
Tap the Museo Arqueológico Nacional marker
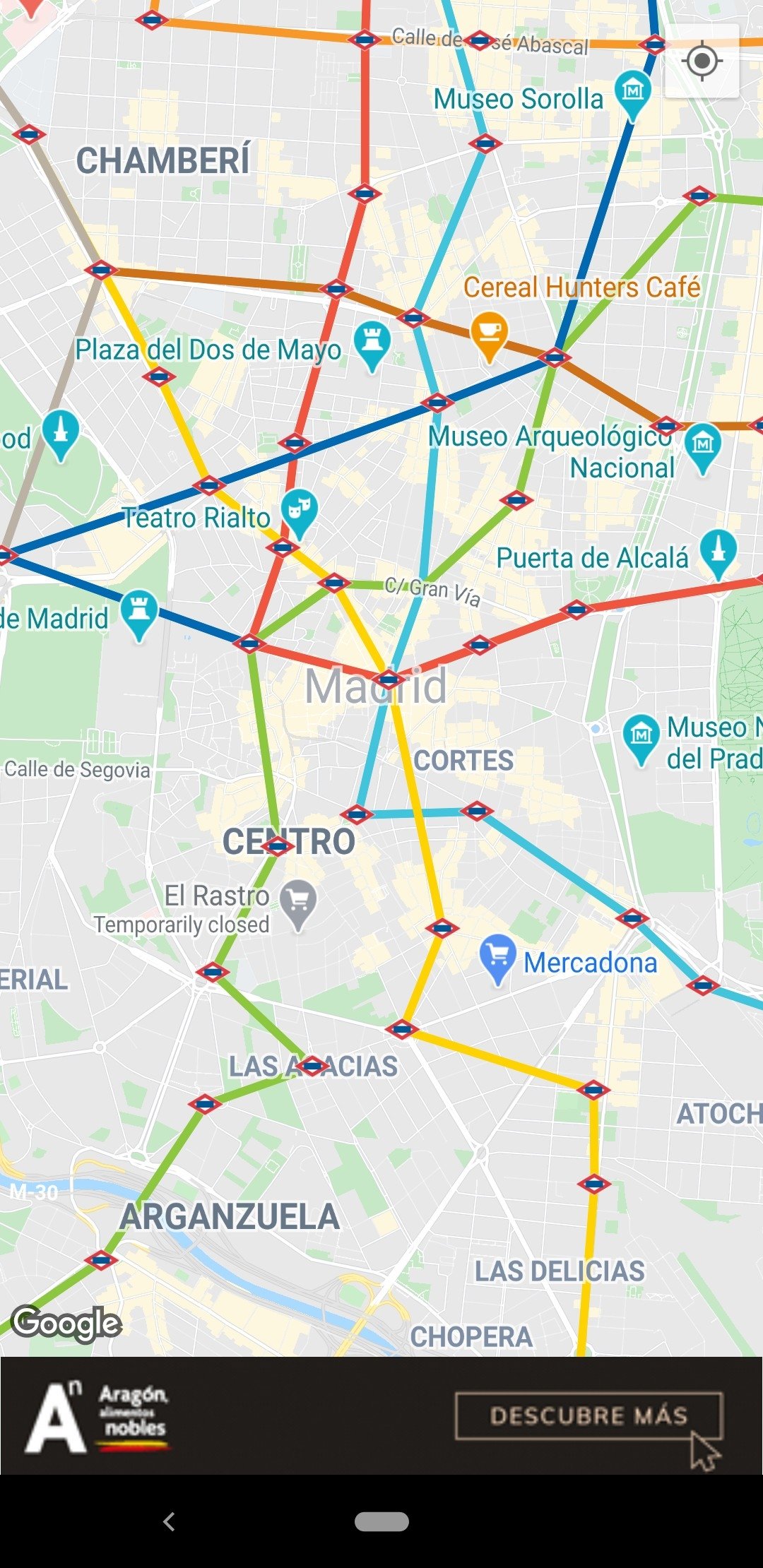tap(702, 446)
